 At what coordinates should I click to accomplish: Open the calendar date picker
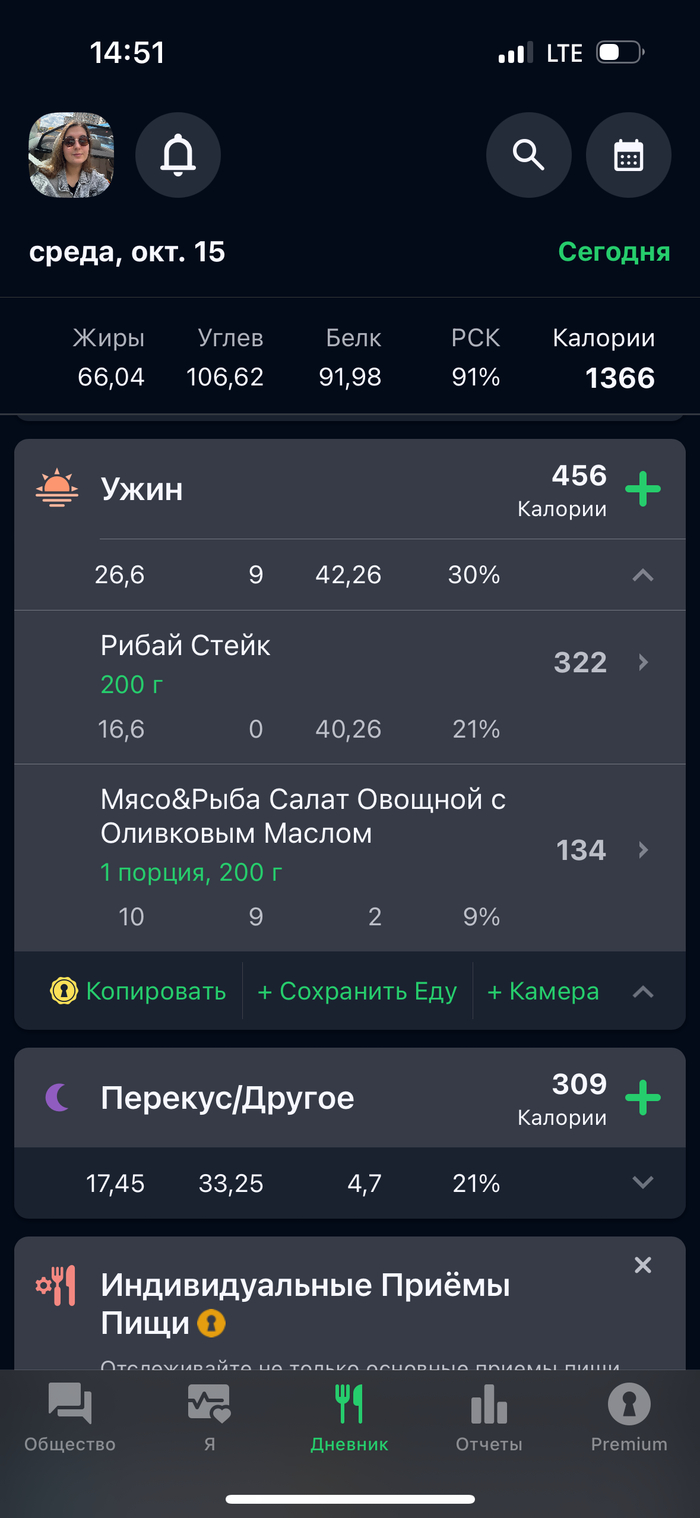point(628,155)
